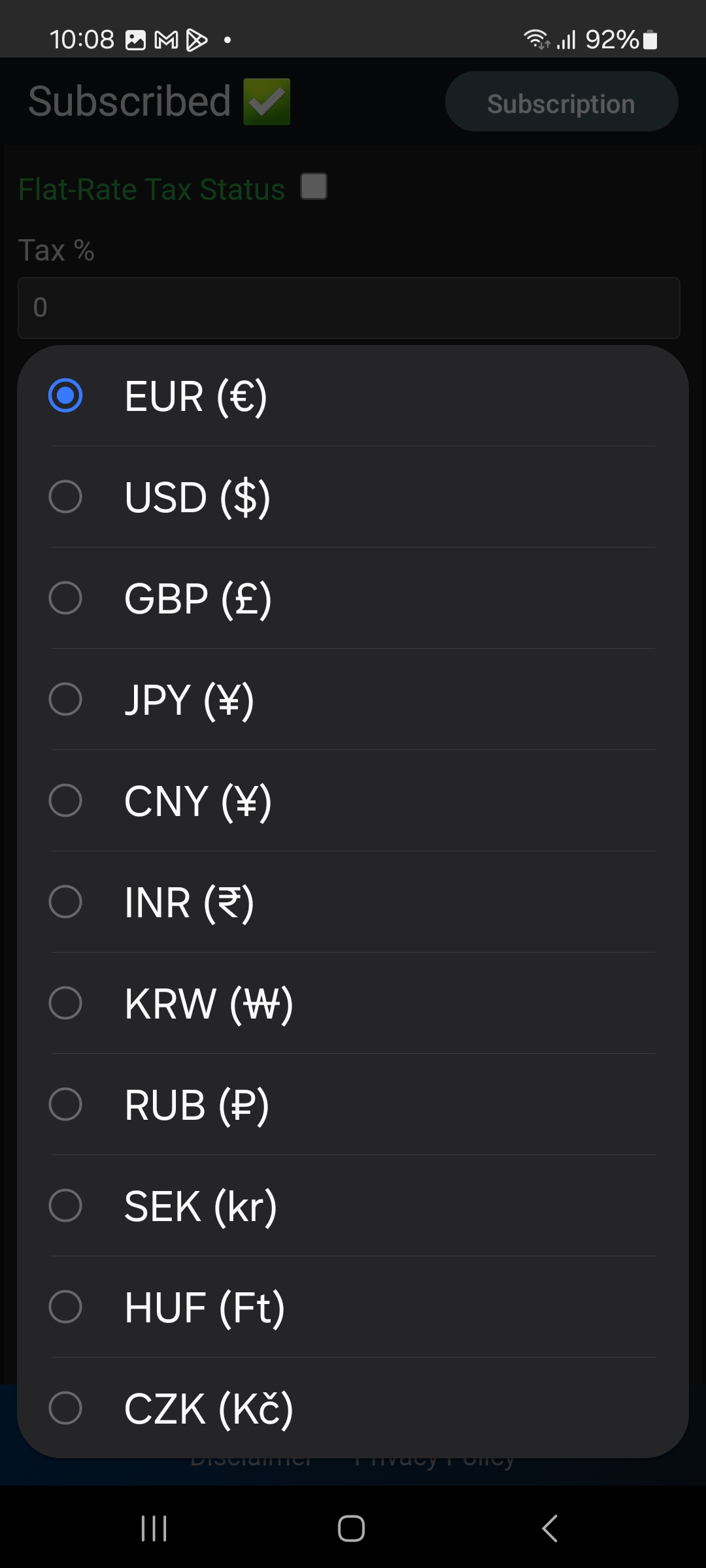Screen dimensions: 706x1568
Task: Choose CZK (Kč) currency option
Action: 208,1409
